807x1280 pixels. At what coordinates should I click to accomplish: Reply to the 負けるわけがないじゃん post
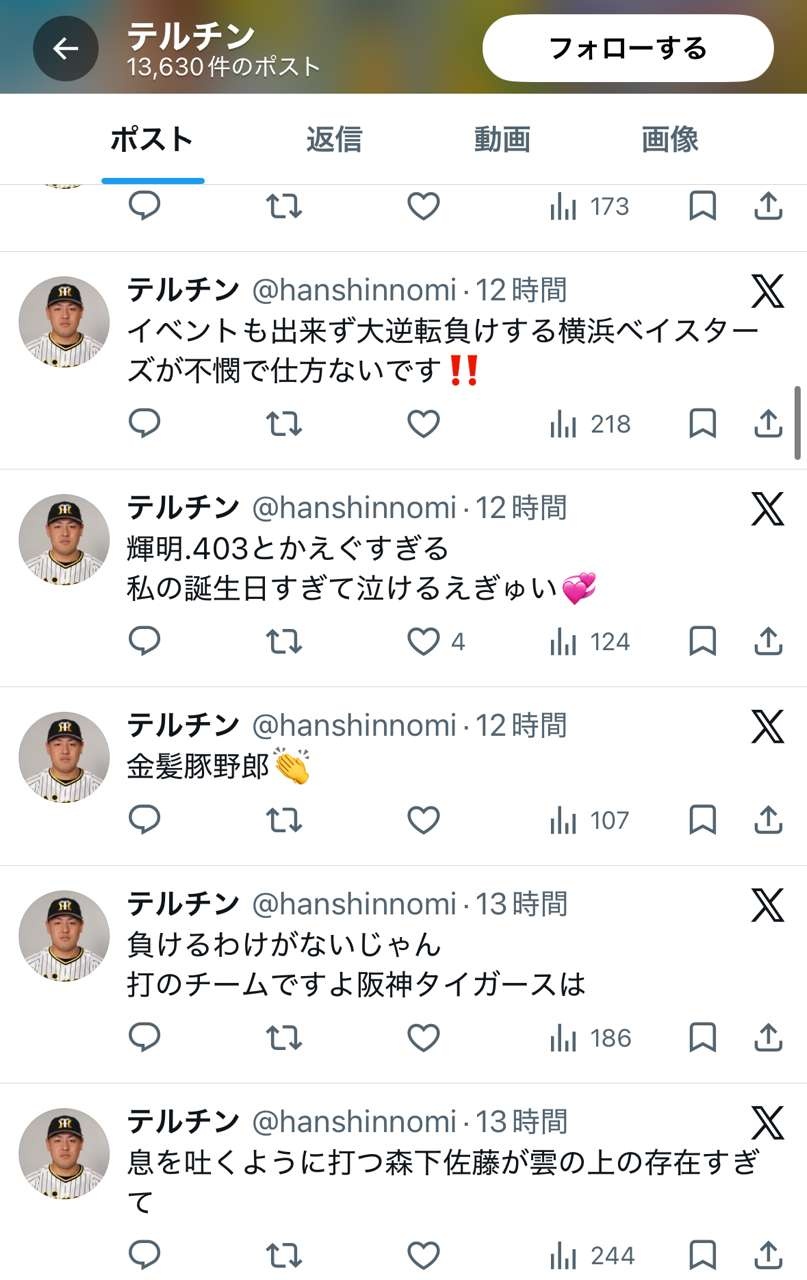(x=145, y=1038)
